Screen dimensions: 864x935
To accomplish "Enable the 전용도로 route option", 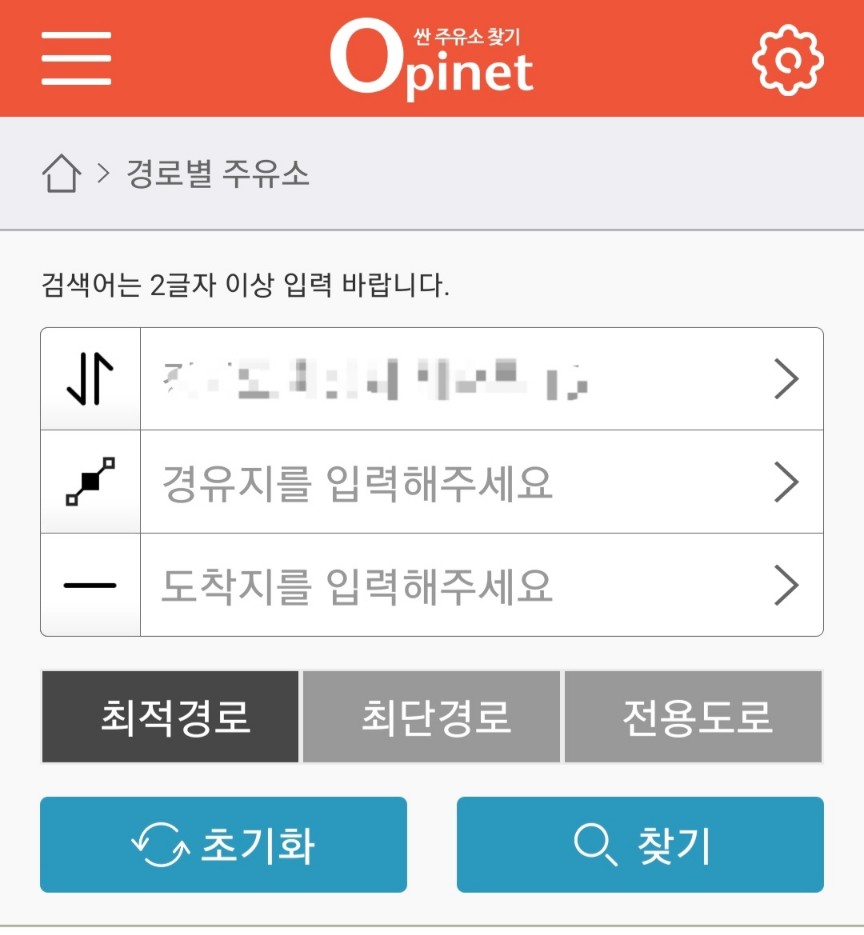I will coord(695,717).
